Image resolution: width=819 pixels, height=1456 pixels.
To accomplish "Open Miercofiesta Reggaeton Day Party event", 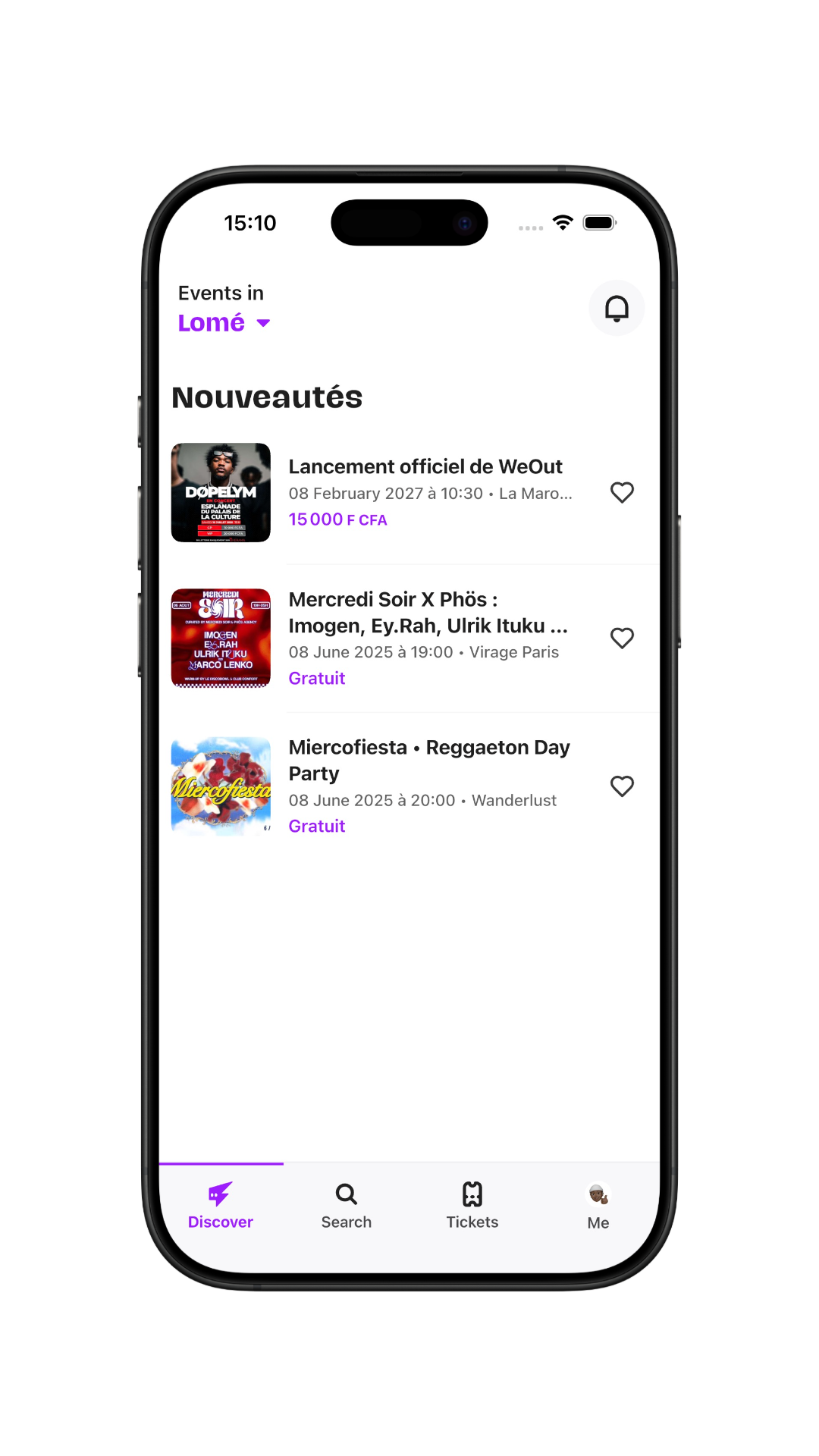I will [x=428, y=760].
